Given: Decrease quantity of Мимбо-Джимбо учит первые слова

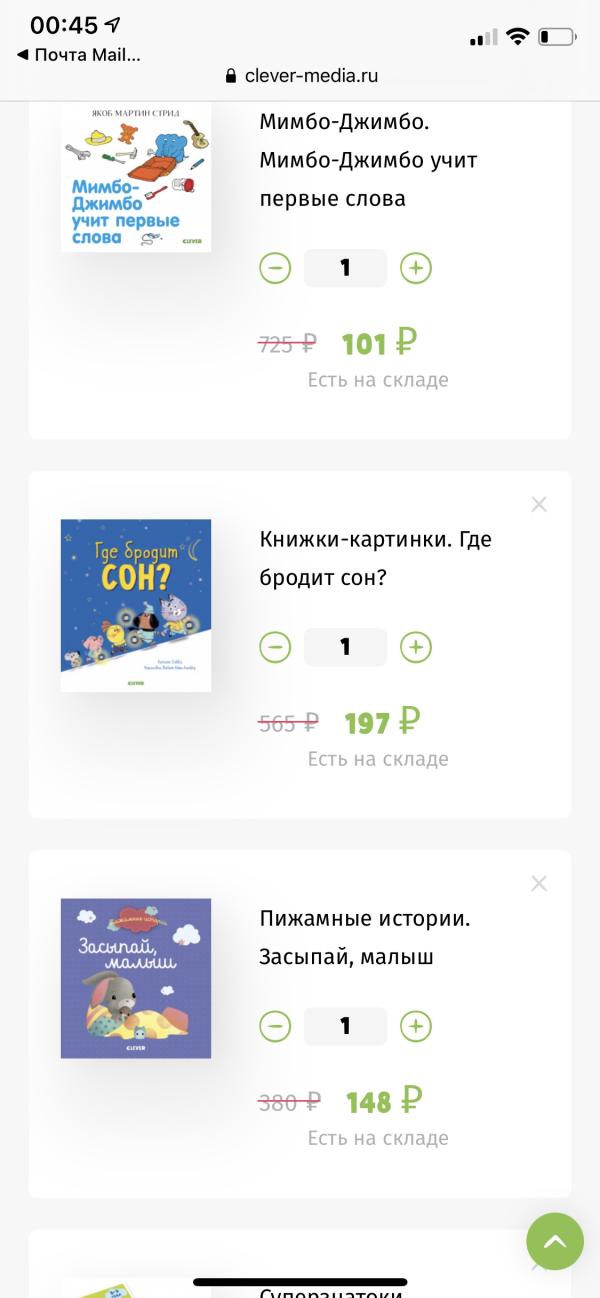Looking at the screenshot, I should pos(275,268).
